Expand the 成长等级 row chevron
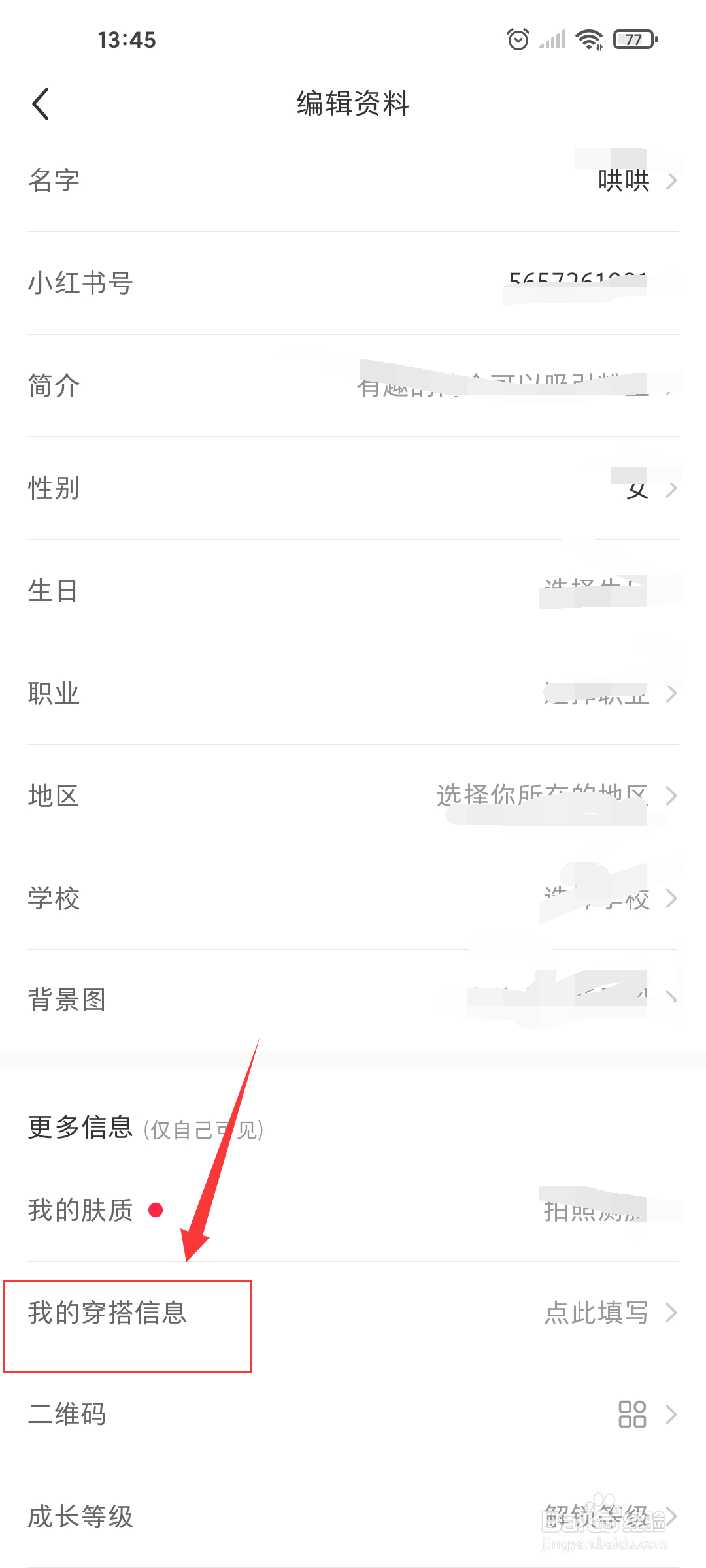The height and width of the screenshot is (1568, 706). click(672, 1517)
